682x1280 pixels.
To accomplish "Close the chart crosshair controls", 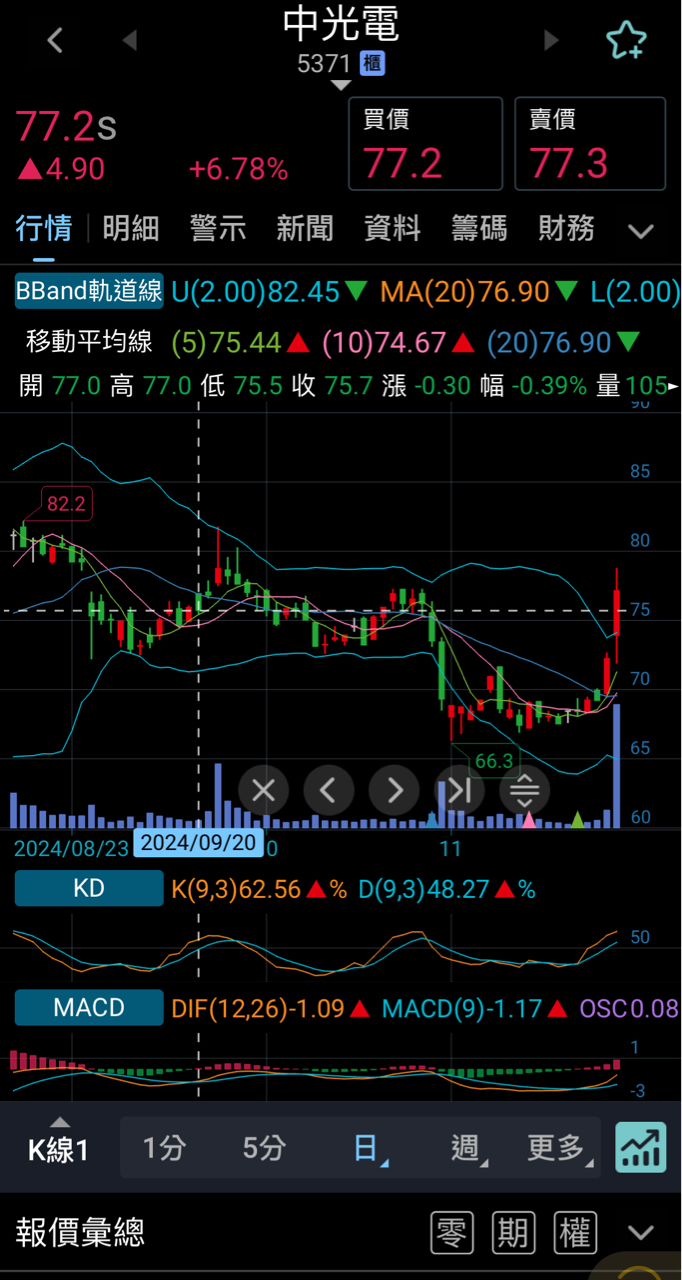I will [263, 791].
